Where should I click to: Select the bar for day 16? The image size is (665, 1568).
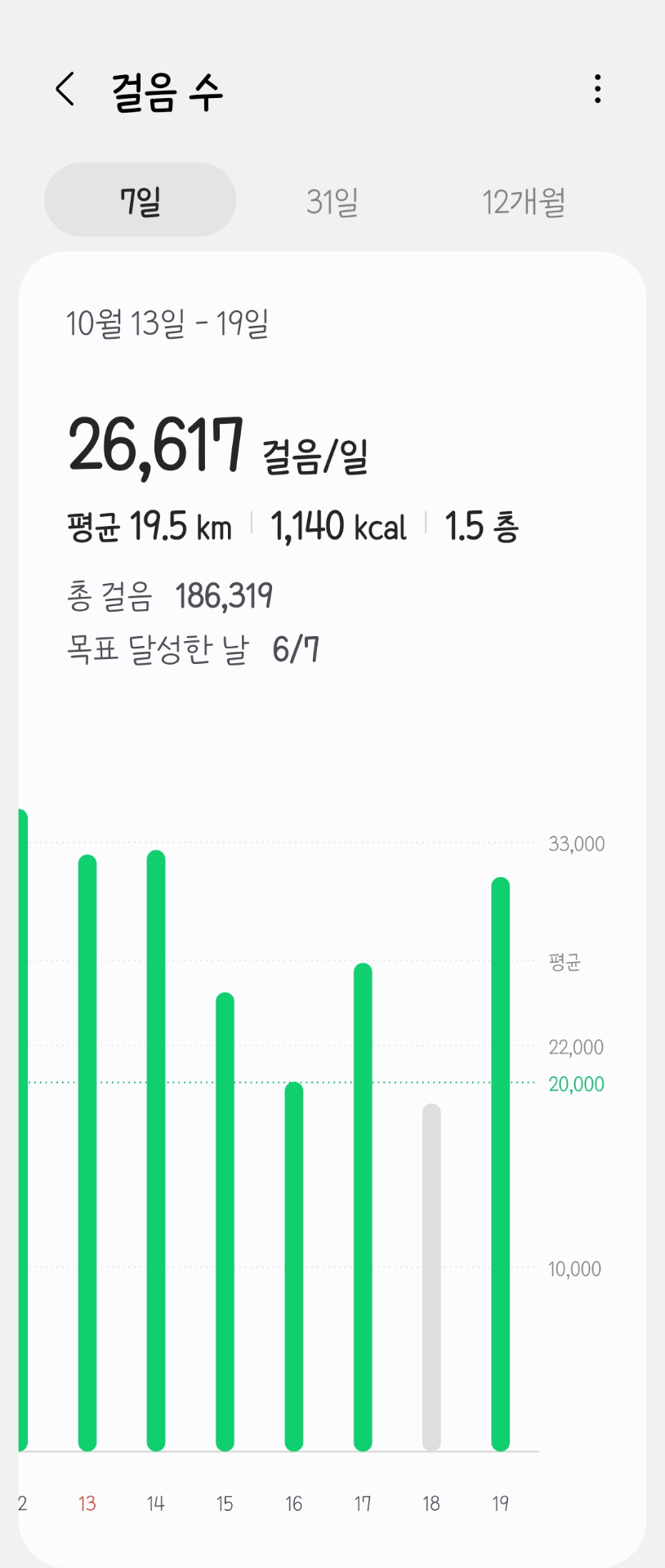294,1266
